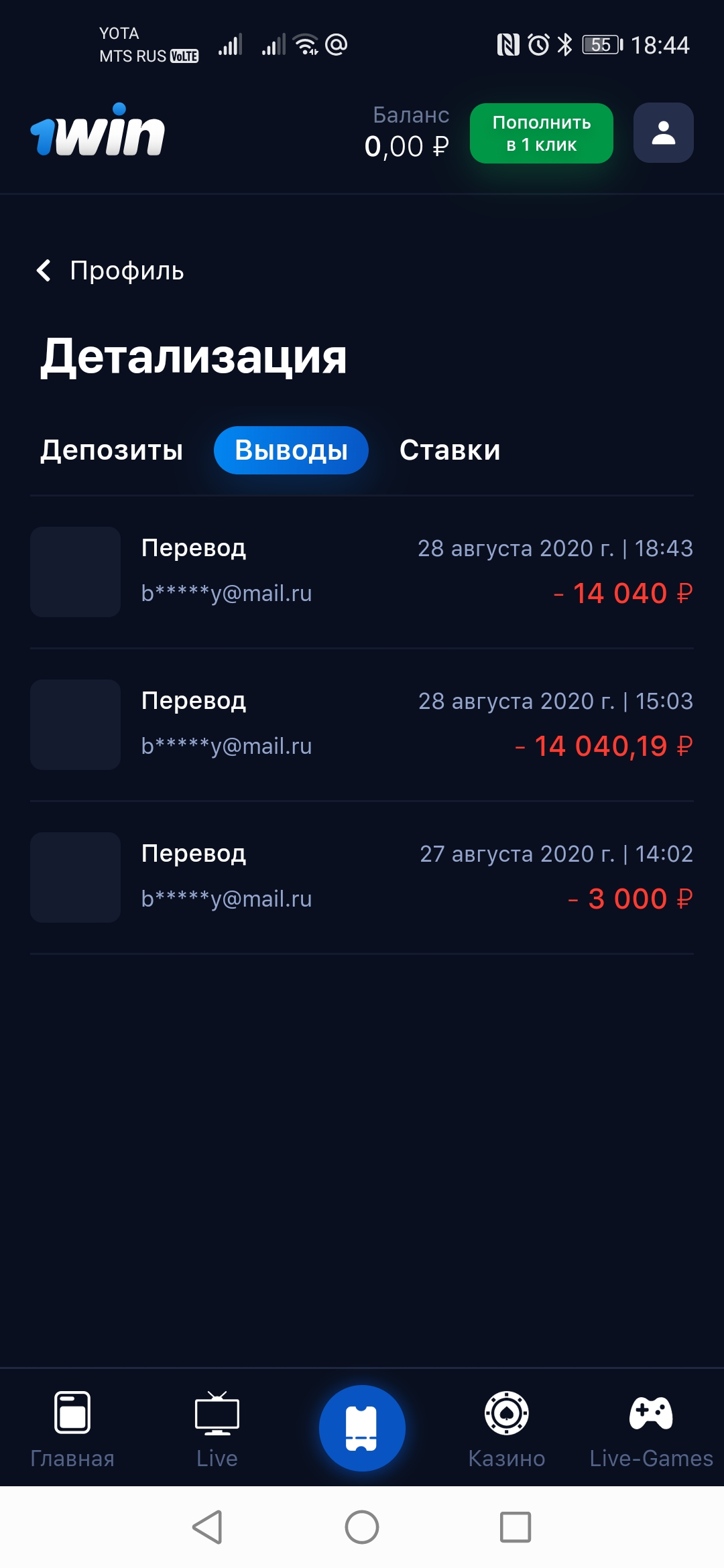The image size is (724, 1568).
Task: Go back to Профиль
Action: click(x=110, y=271)
